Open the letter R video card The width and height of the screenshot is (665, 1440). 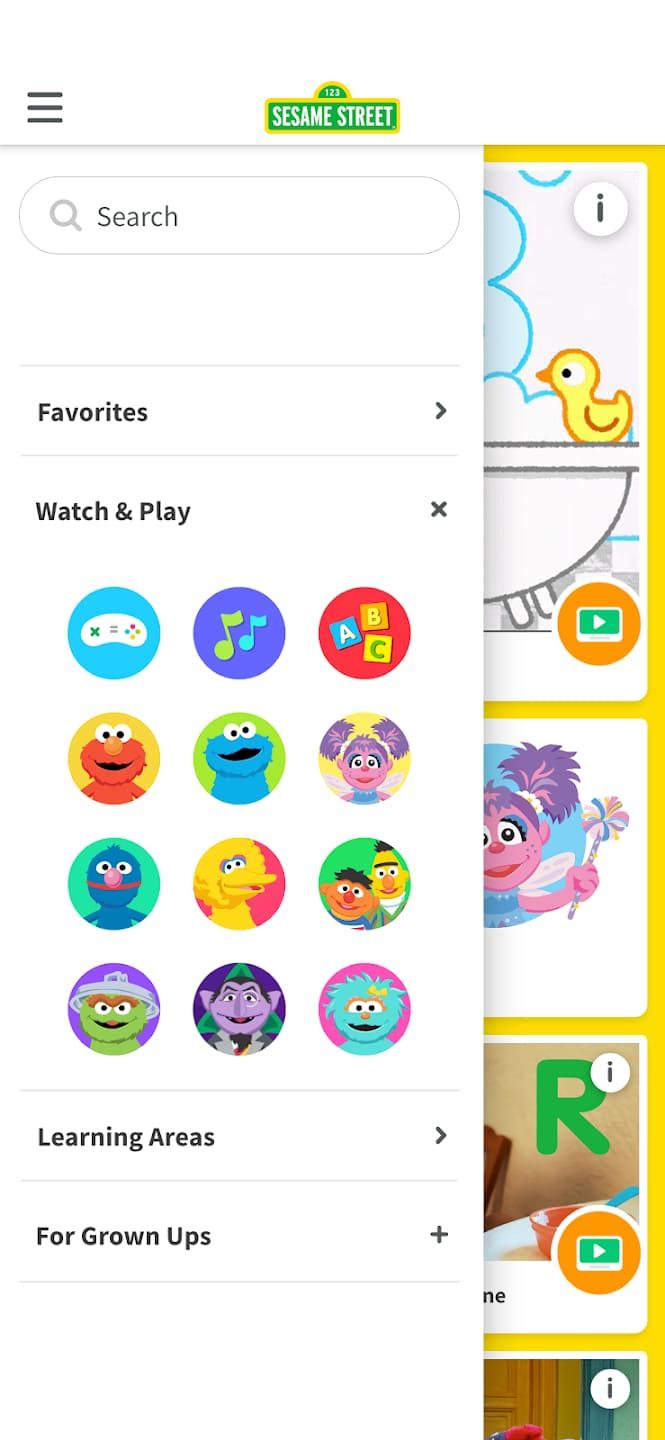pos(565,1183)
